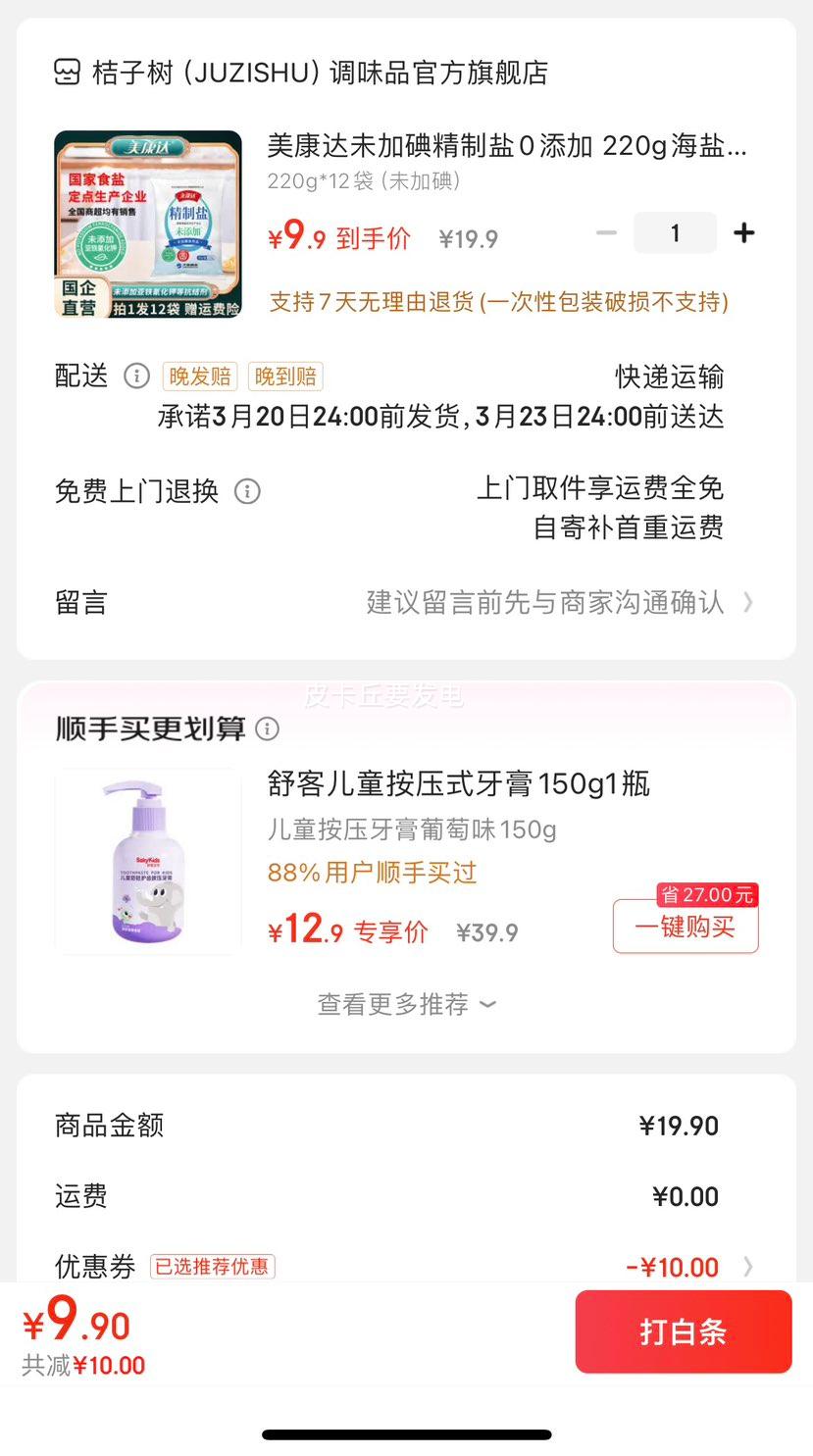Increase quantity with the plus button
Viewport: 813px width, 1456px height.
tap(744, 232)
